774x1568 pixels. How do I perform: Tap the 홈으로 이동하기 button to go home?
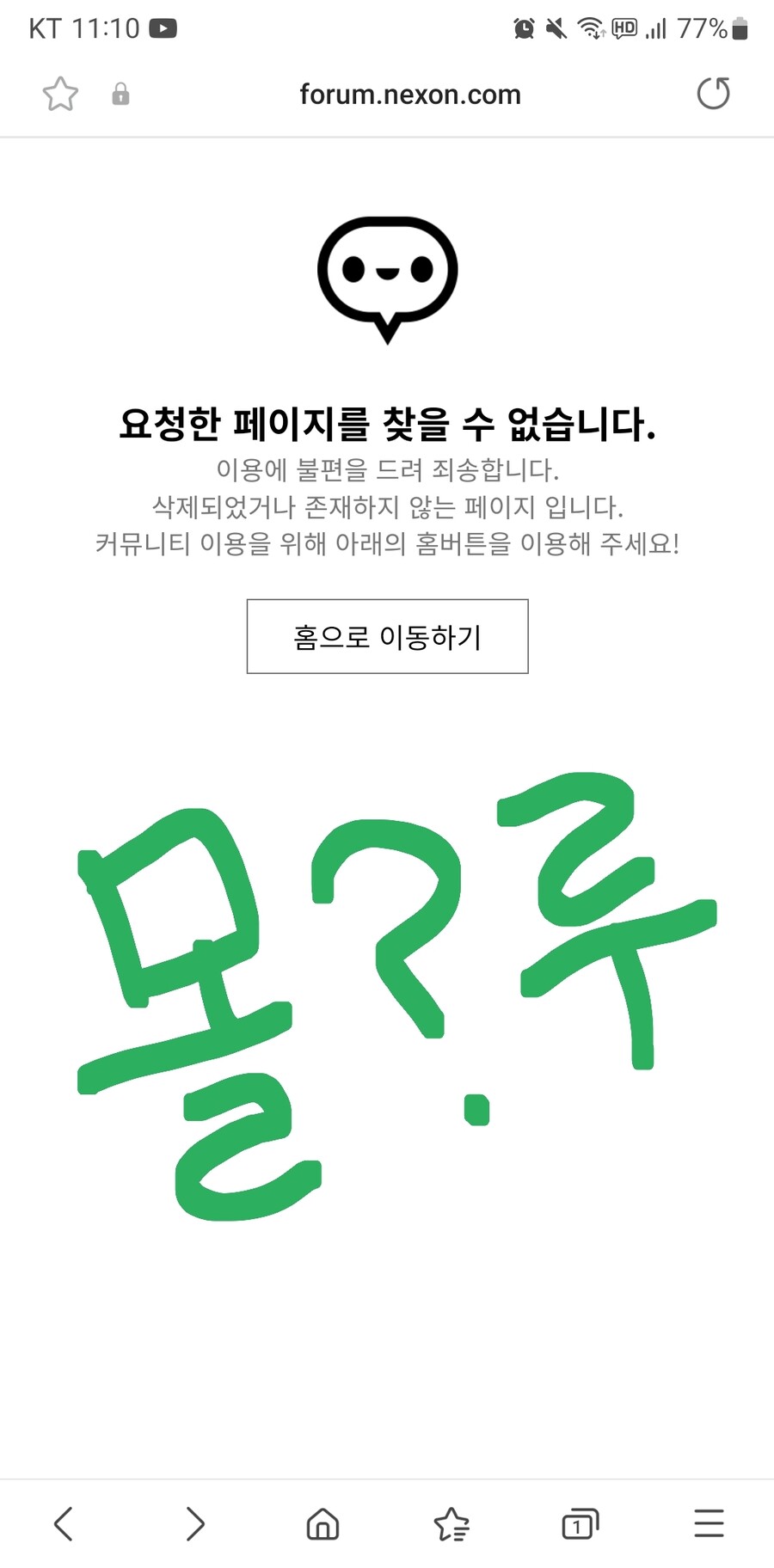387,635
